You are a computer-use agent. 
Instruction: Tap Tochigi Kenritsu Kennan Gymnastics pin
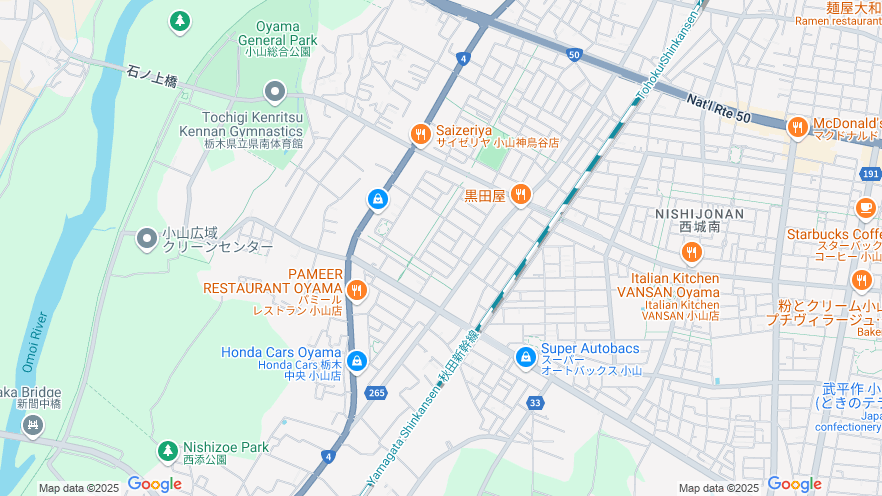(275, 93)
